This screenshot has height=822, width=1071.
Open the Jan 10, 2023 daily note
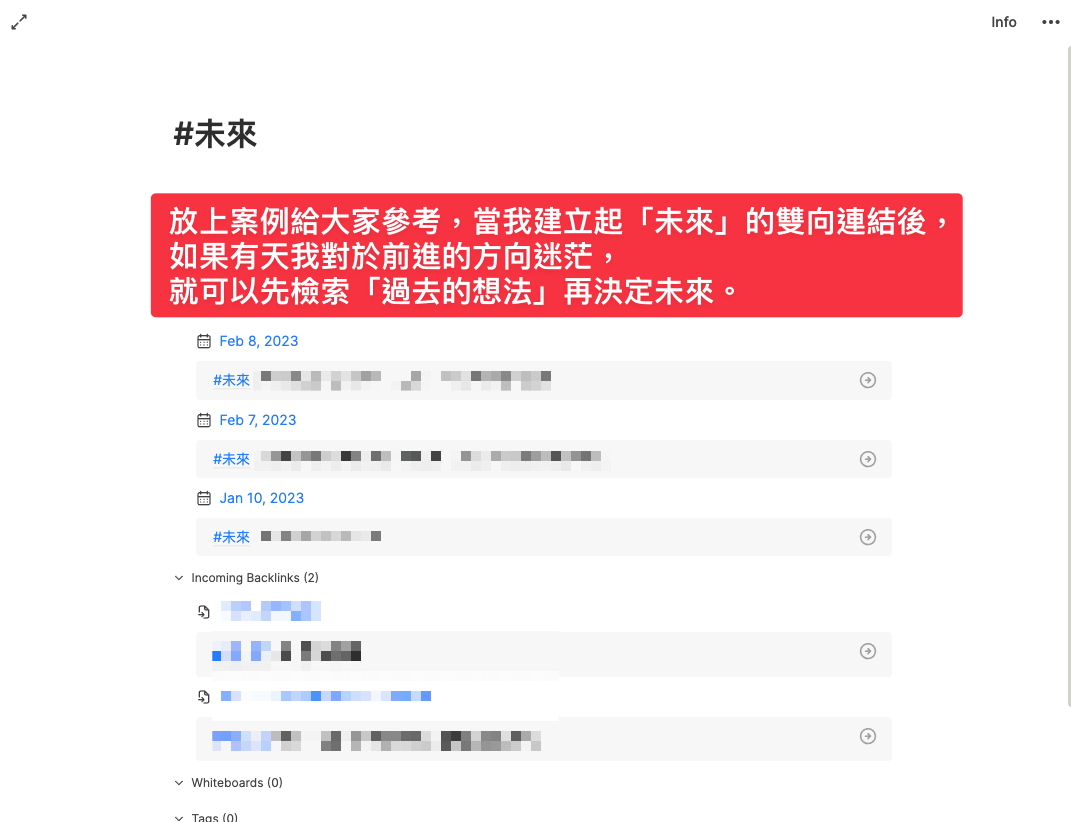click(x=261, y=498)
